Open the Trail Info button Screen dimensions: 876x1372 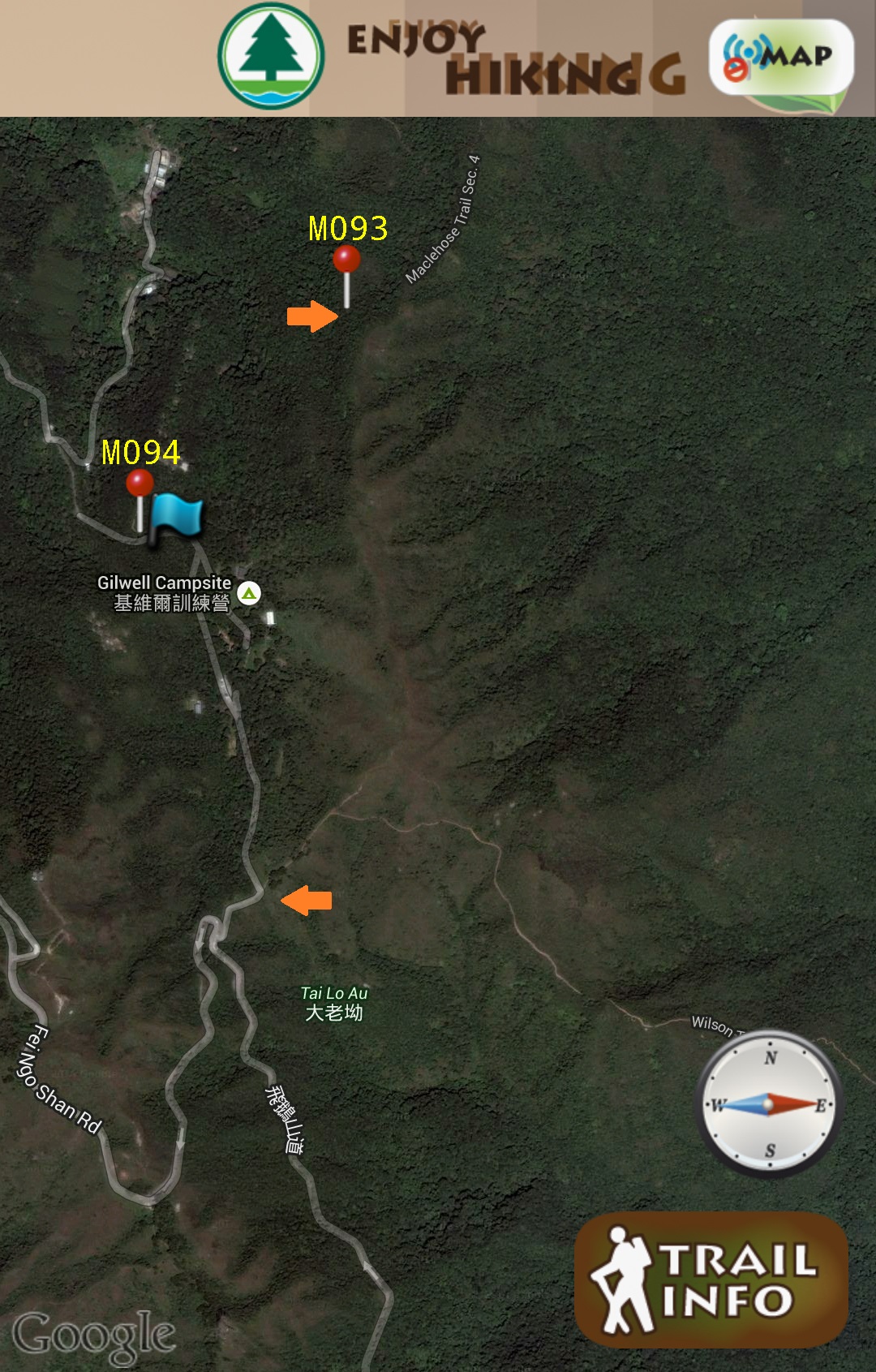click(x=711, y=1280)
